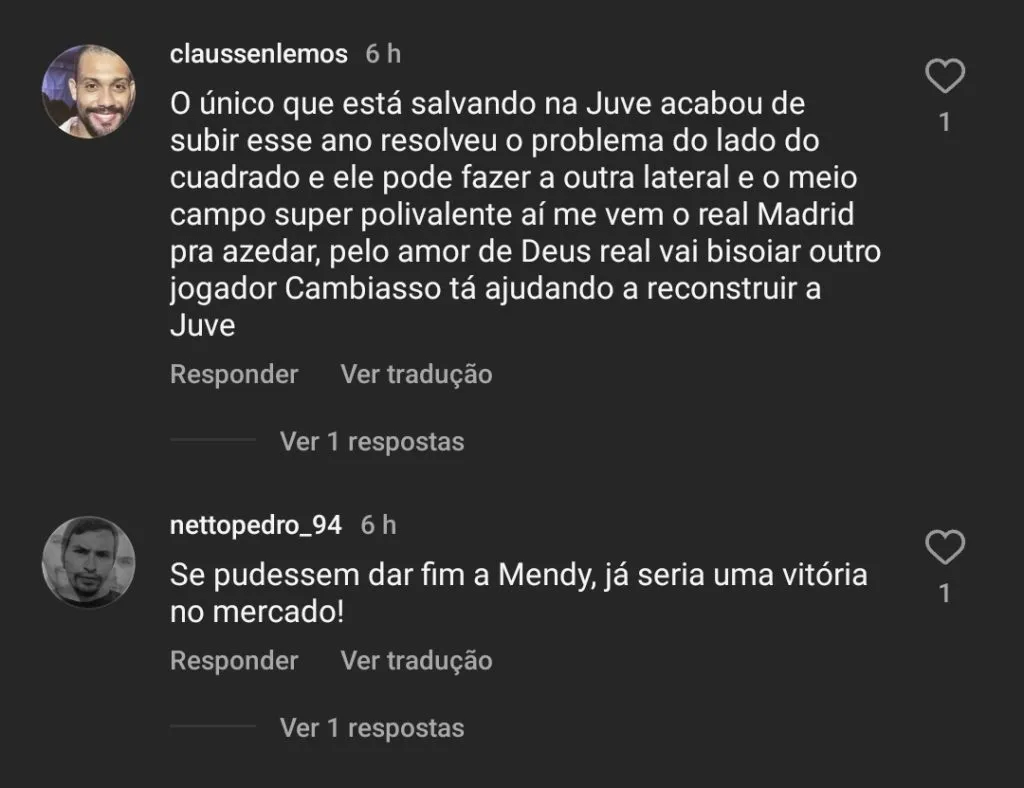Open nettopedro_94's profile picture
1024x788 pixels.
88,561
